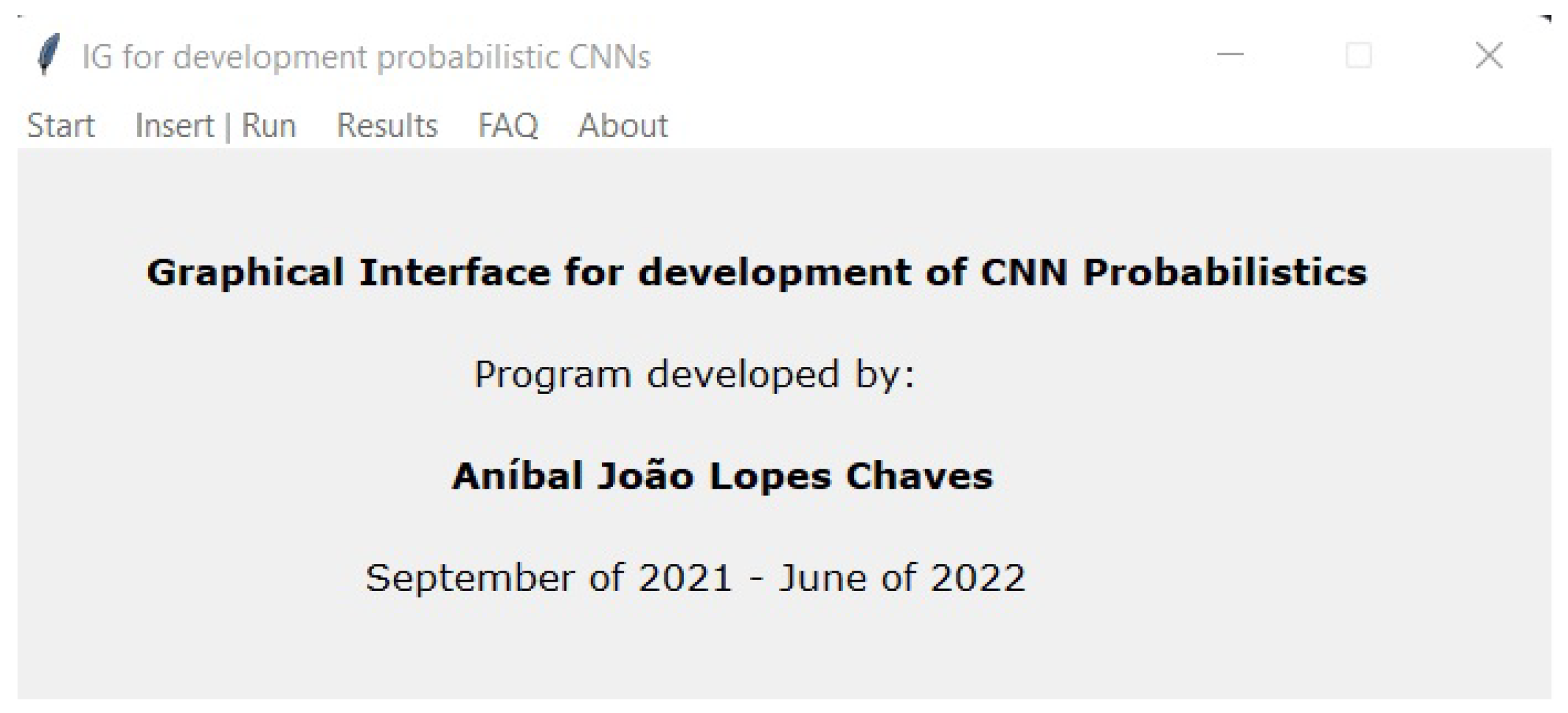
Task: Click the About menu item
Action: coord(623,125)
